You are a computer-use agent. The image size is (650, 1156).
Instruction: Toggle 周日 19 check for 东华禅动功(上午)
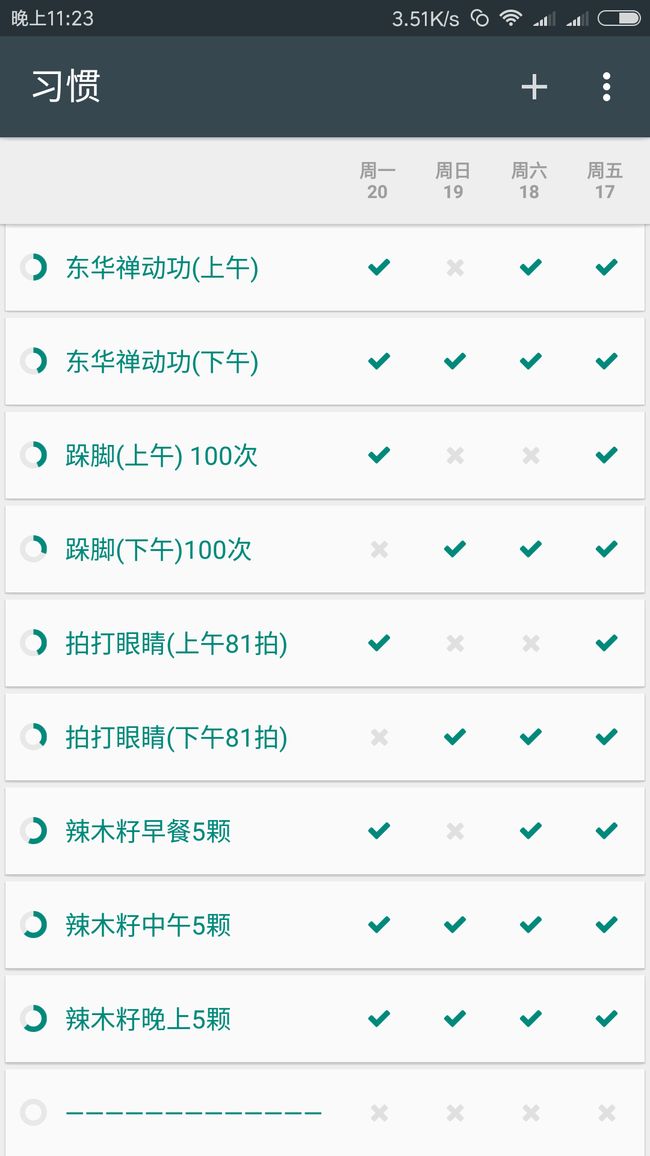pyautogui.click(x=455, y=268)
